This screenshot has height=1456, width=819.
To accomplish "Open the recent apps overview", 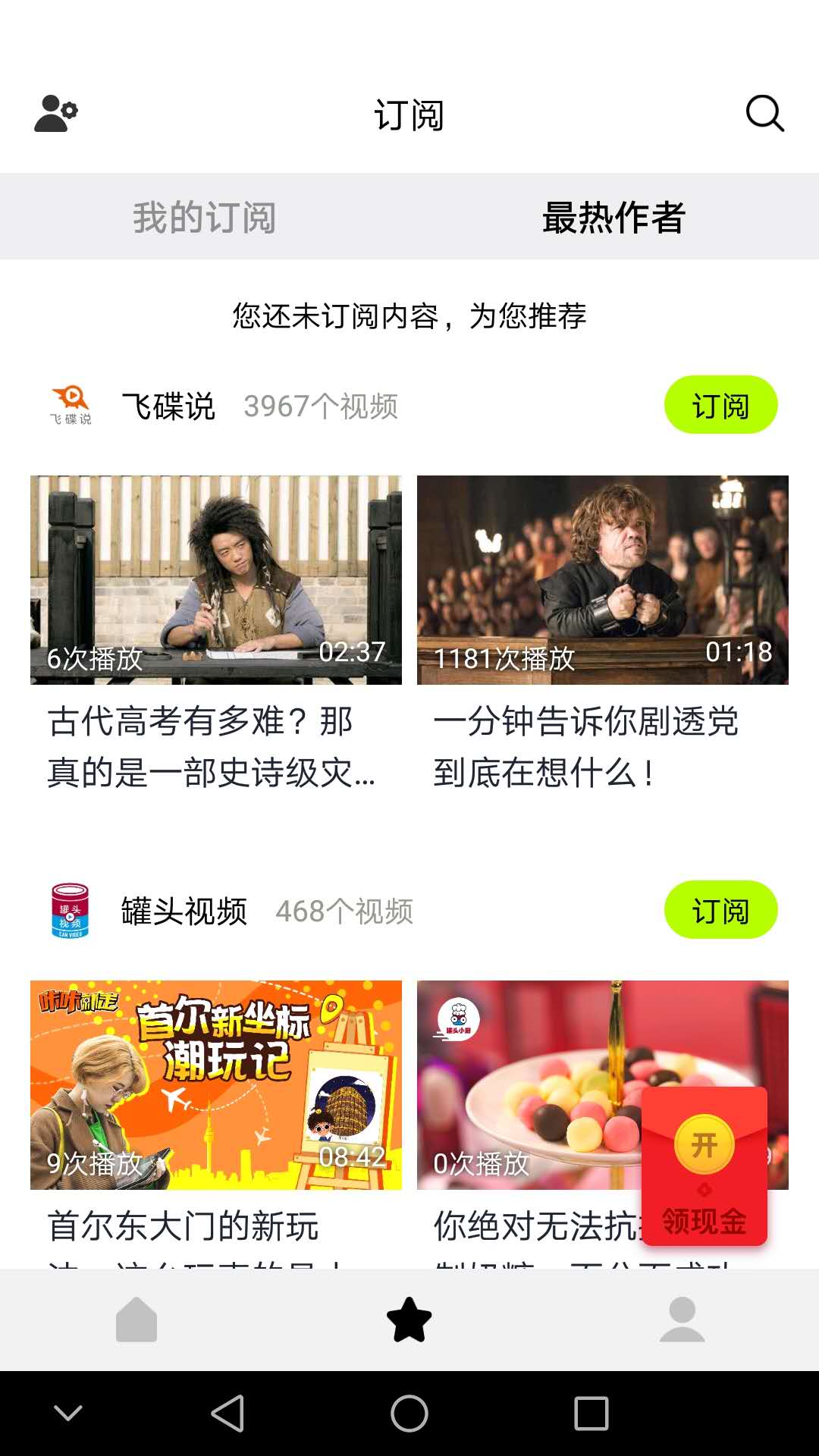I will click(591, 1414).
